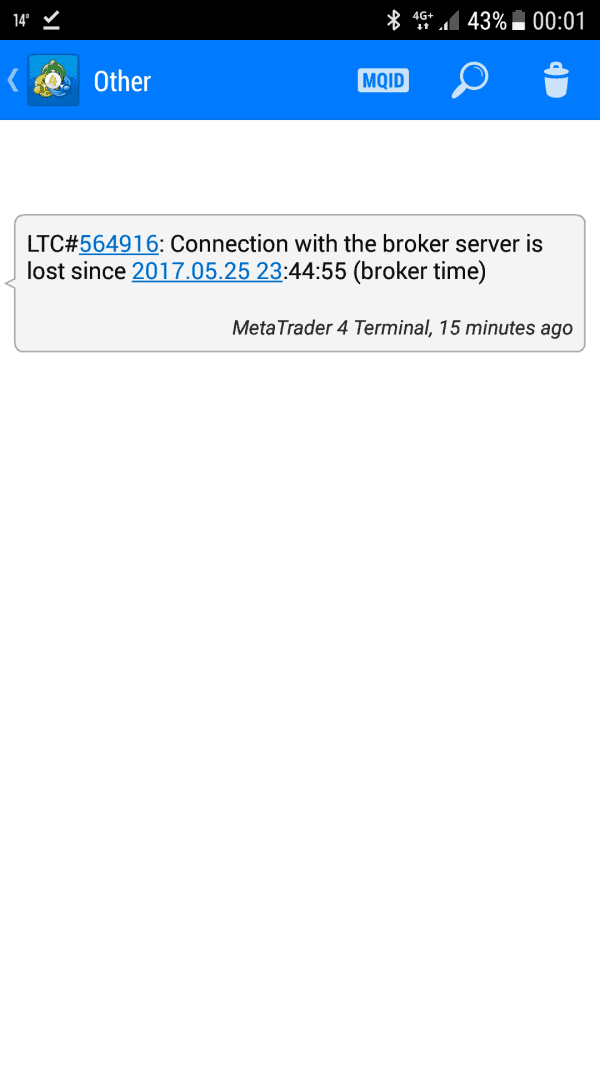The image size is (600, 1067).
Task: Open the 564916 account number link
Action: tap(119, 244)
